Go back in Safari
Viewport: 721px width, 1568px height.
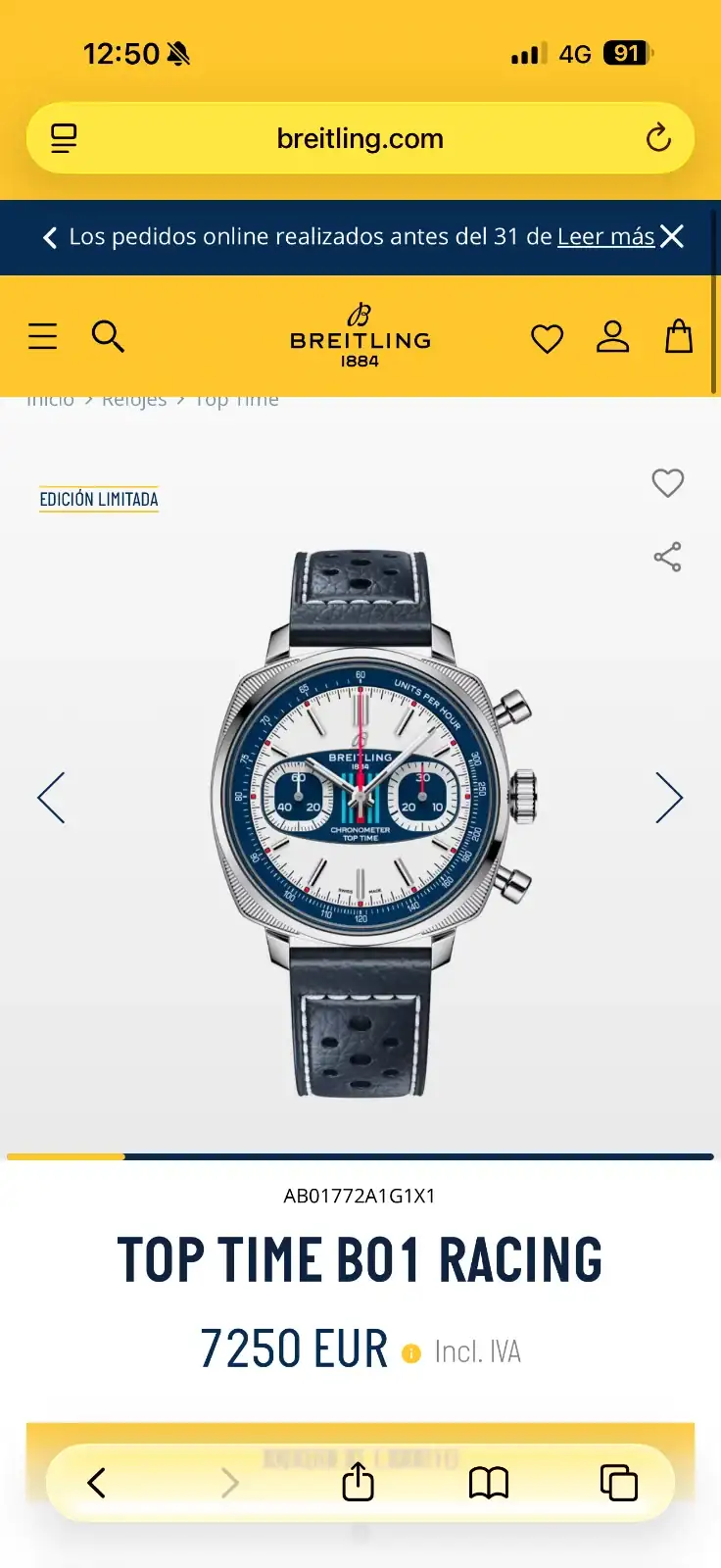point(96,1483)
